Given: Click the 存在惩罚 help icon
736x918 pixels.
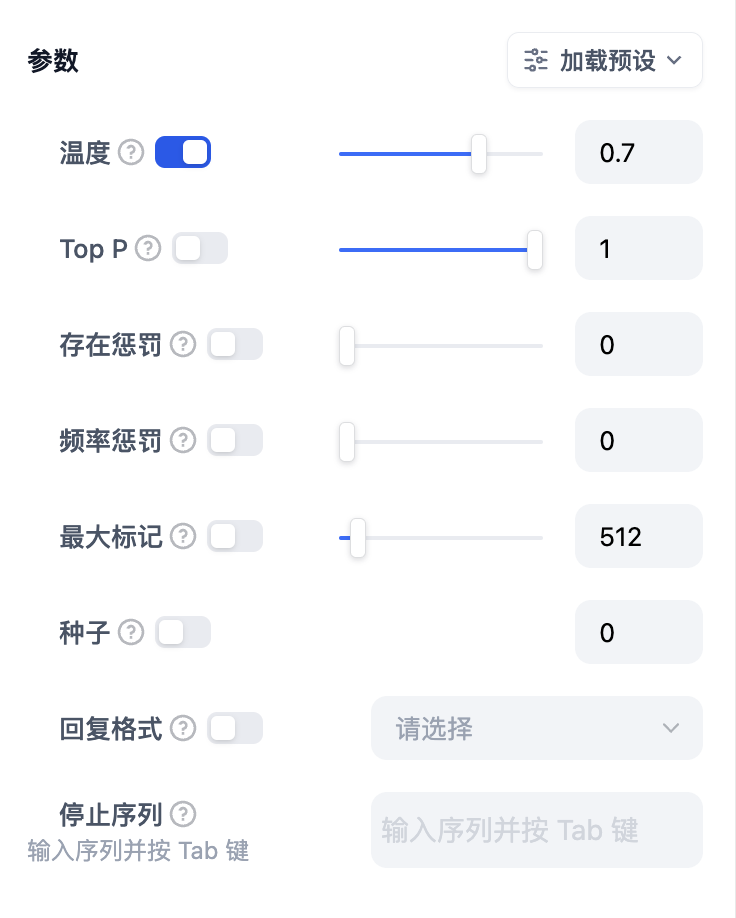Looking at the screenshot, I should tap(183, 345).
